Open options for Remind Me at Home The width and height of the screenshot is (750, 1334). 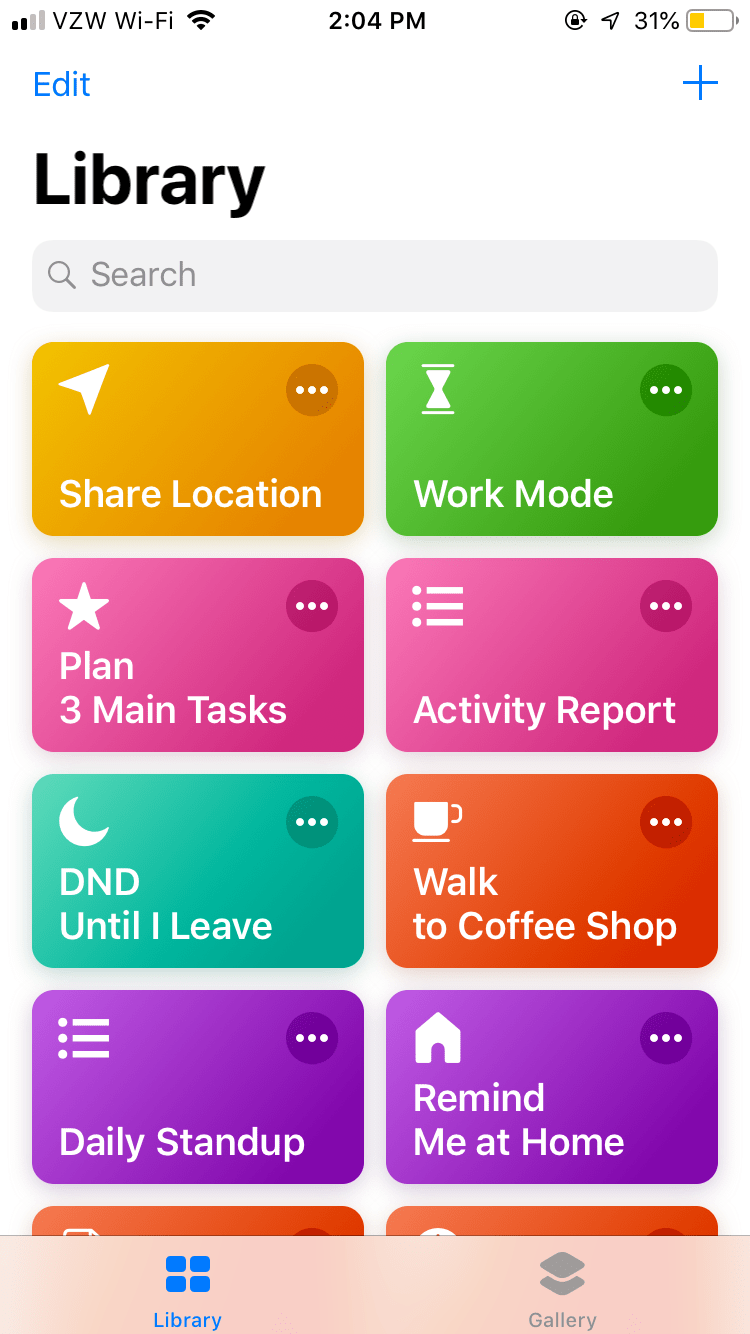coord(666,1038)
